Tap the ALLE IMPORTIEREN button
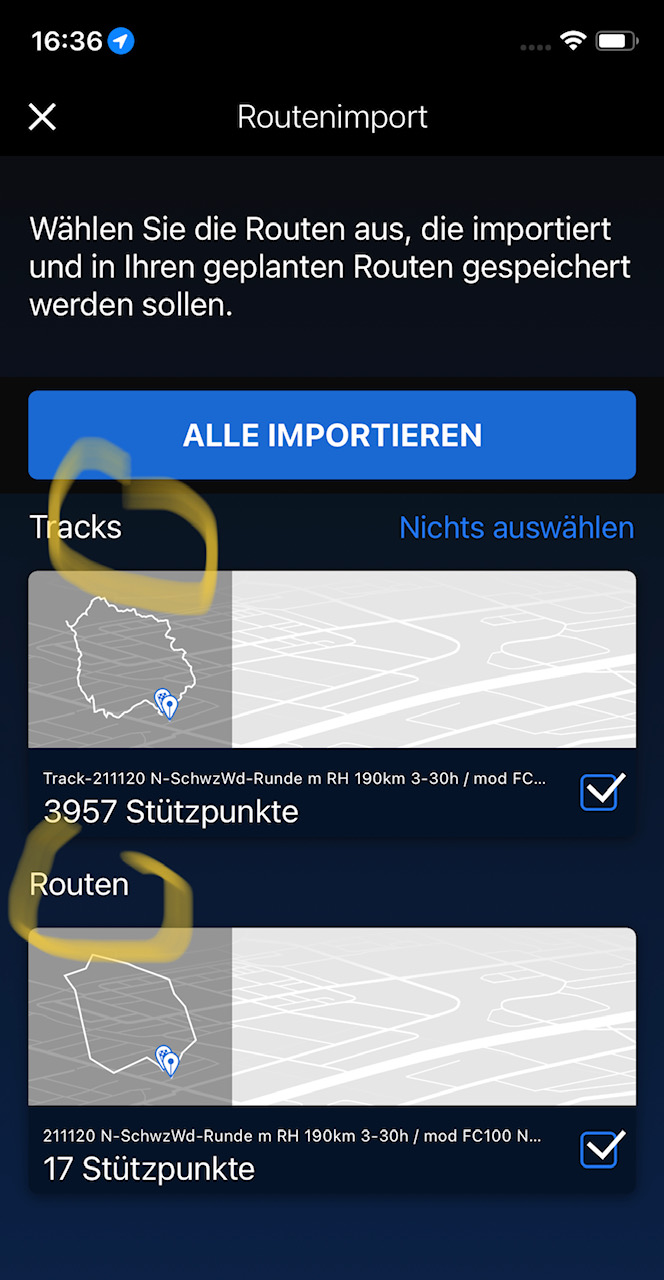This screenshot has width=664, height=1280. [332, 435]
